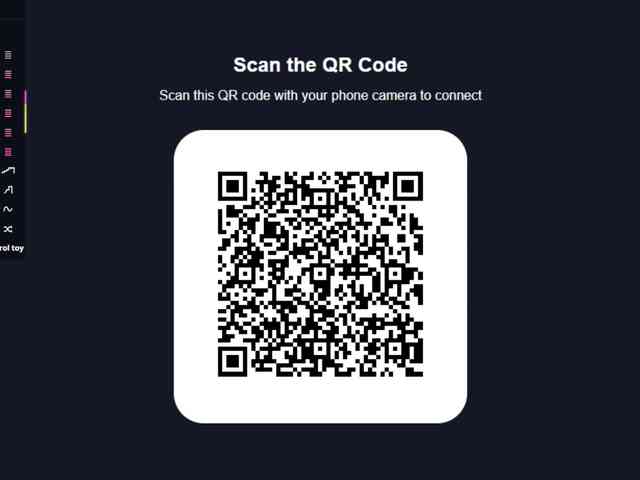Choose the sine wave pattern icon
The height and width of the screenshot is (480, 640).
pos(8,210)
